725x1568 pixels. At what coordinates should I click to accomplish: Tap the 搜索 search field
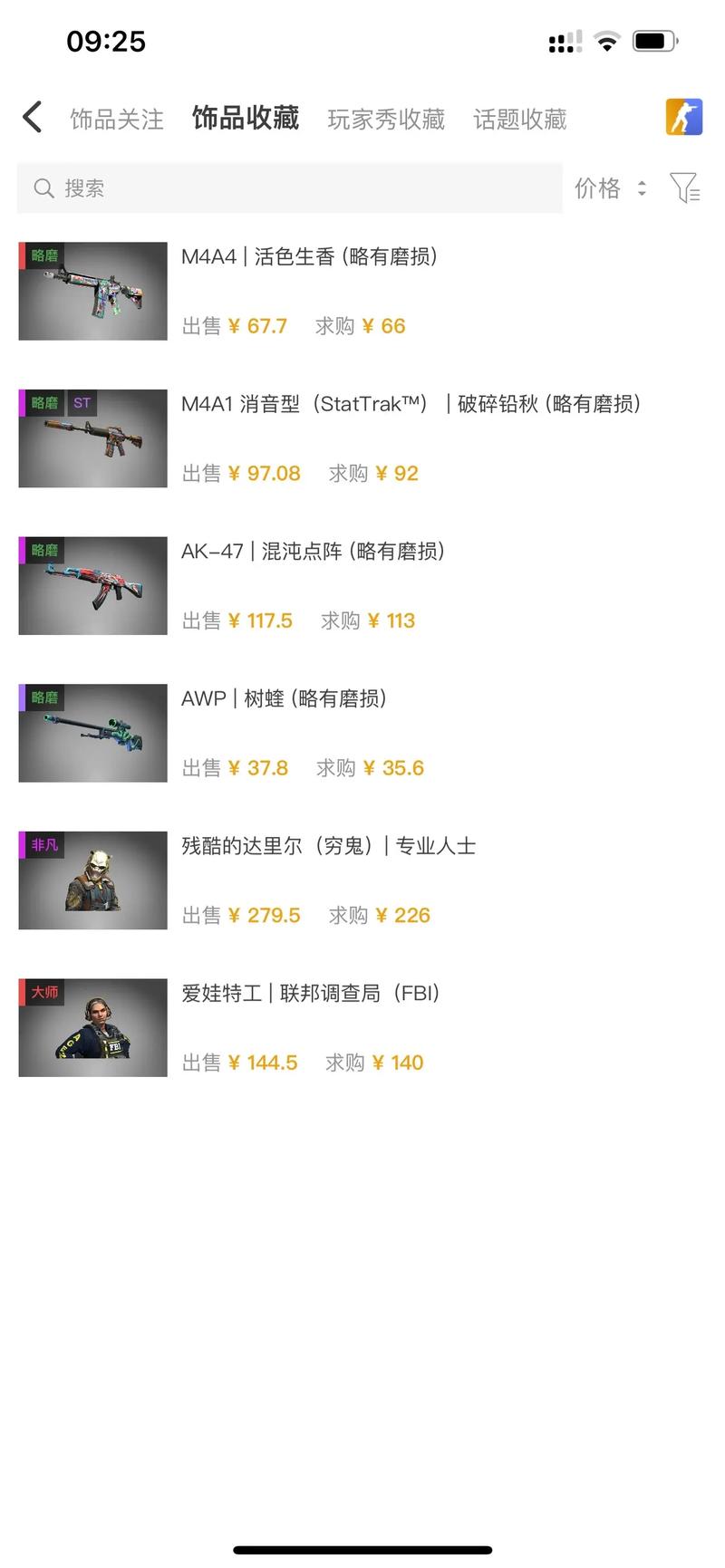click(290, 188)
